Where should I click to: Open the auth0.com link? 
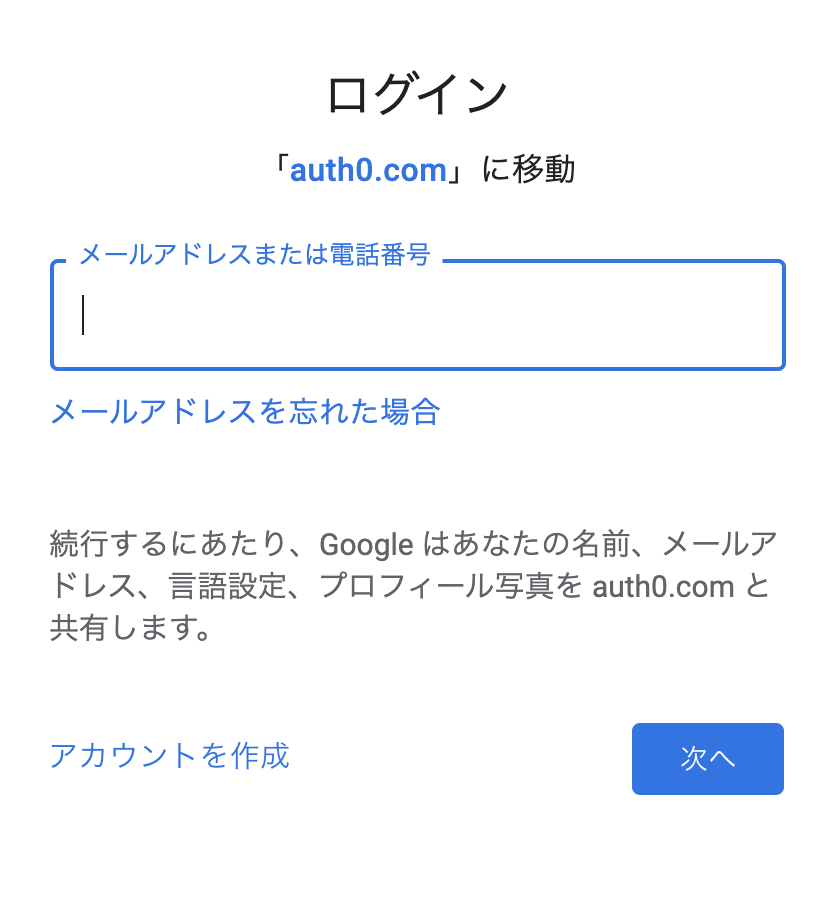[368, 170]
